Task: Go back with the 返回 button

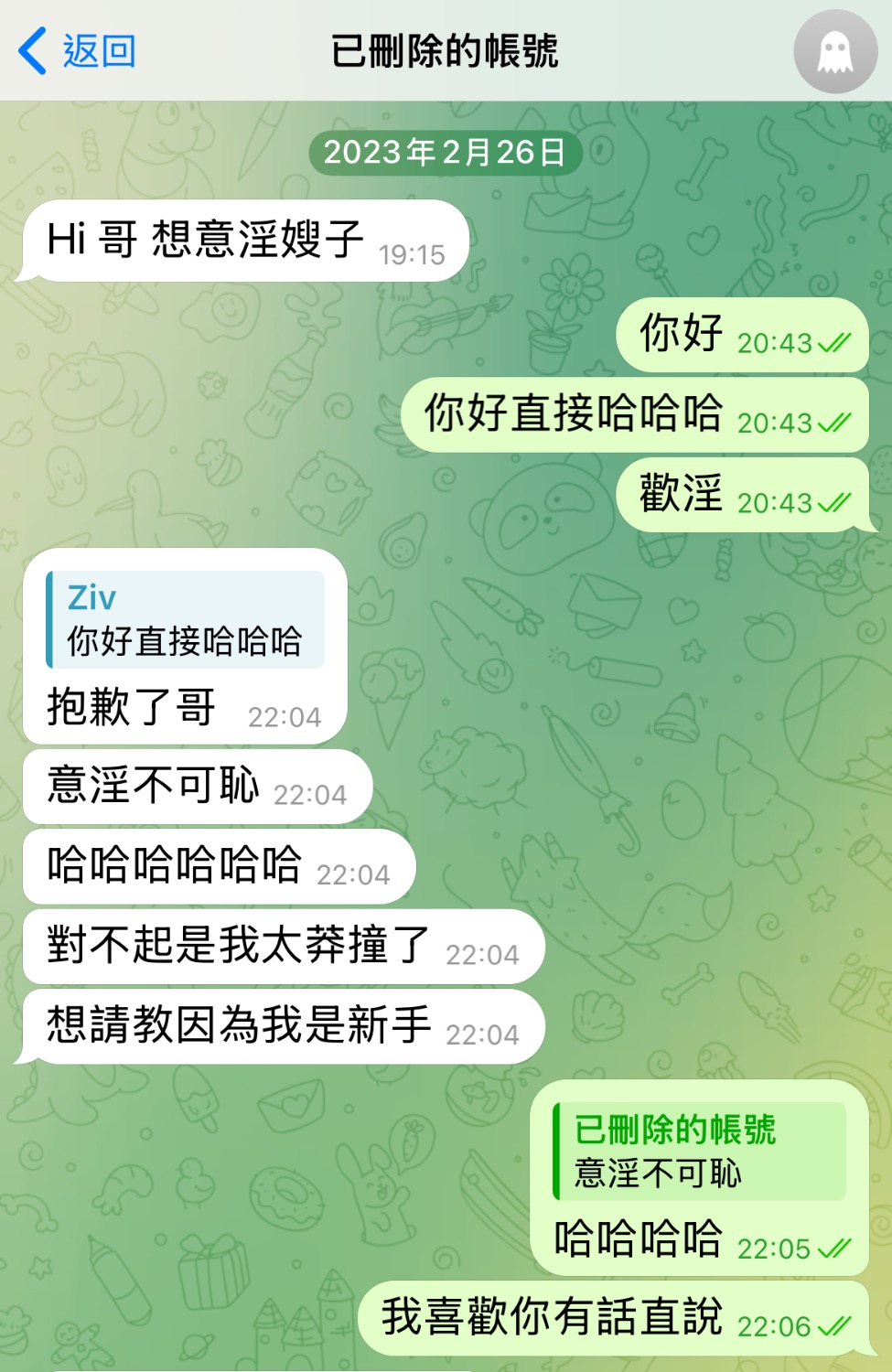Action: pyautogui.click(x=78, y=51)
